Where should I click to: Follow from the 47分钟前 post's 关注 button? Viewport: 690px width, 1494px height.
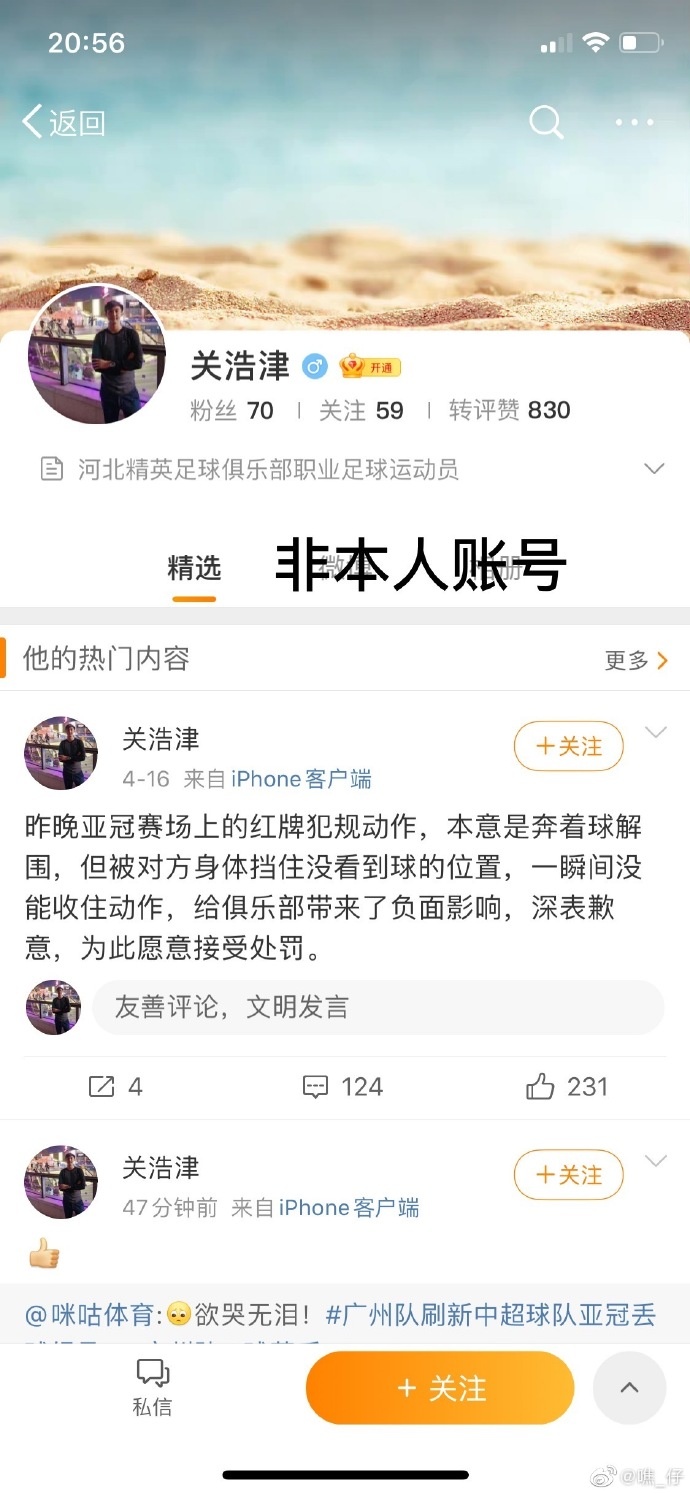click(568, 1174)
